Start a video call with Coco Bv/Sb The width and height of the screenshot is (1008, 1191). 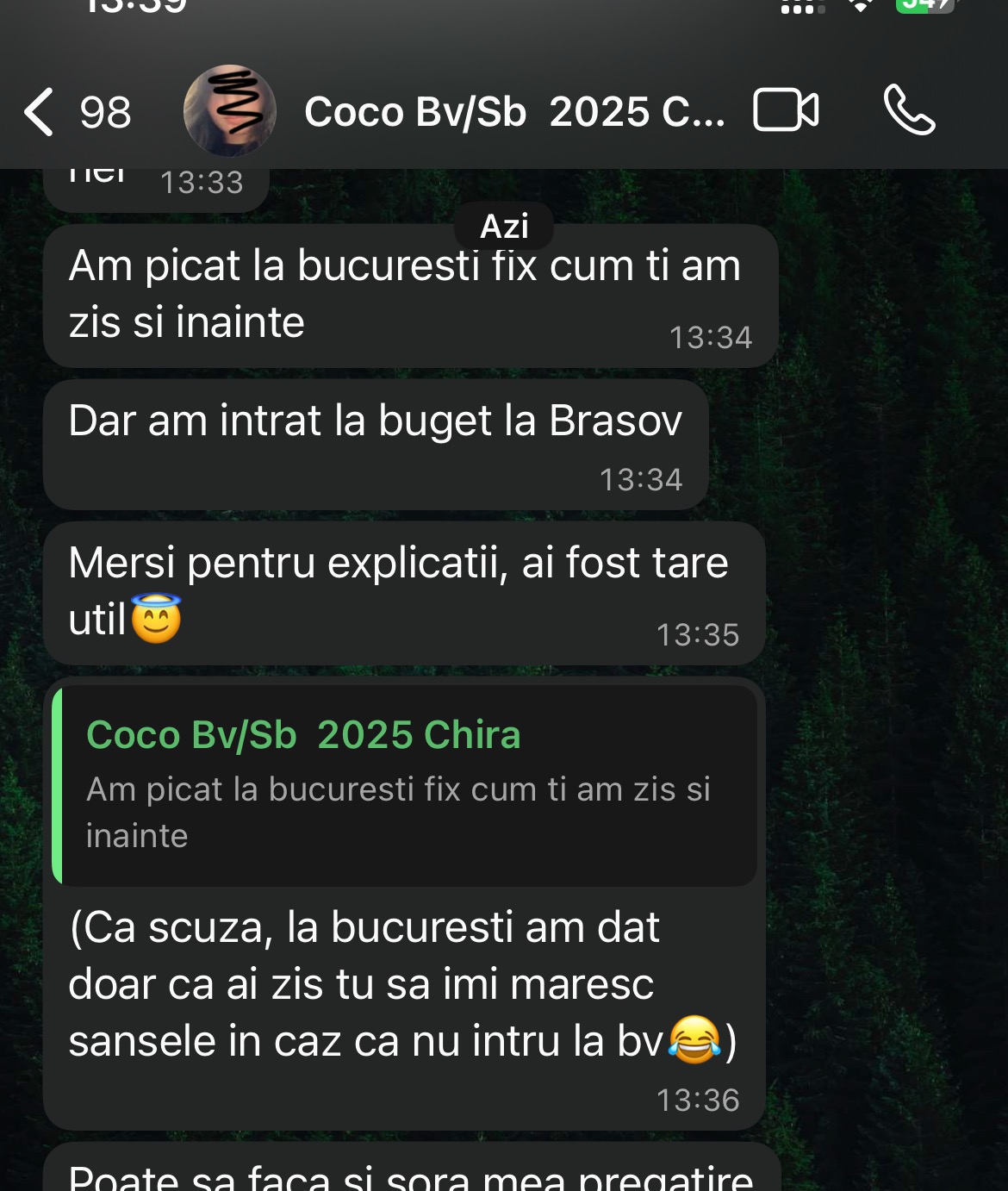coord(786,110)
